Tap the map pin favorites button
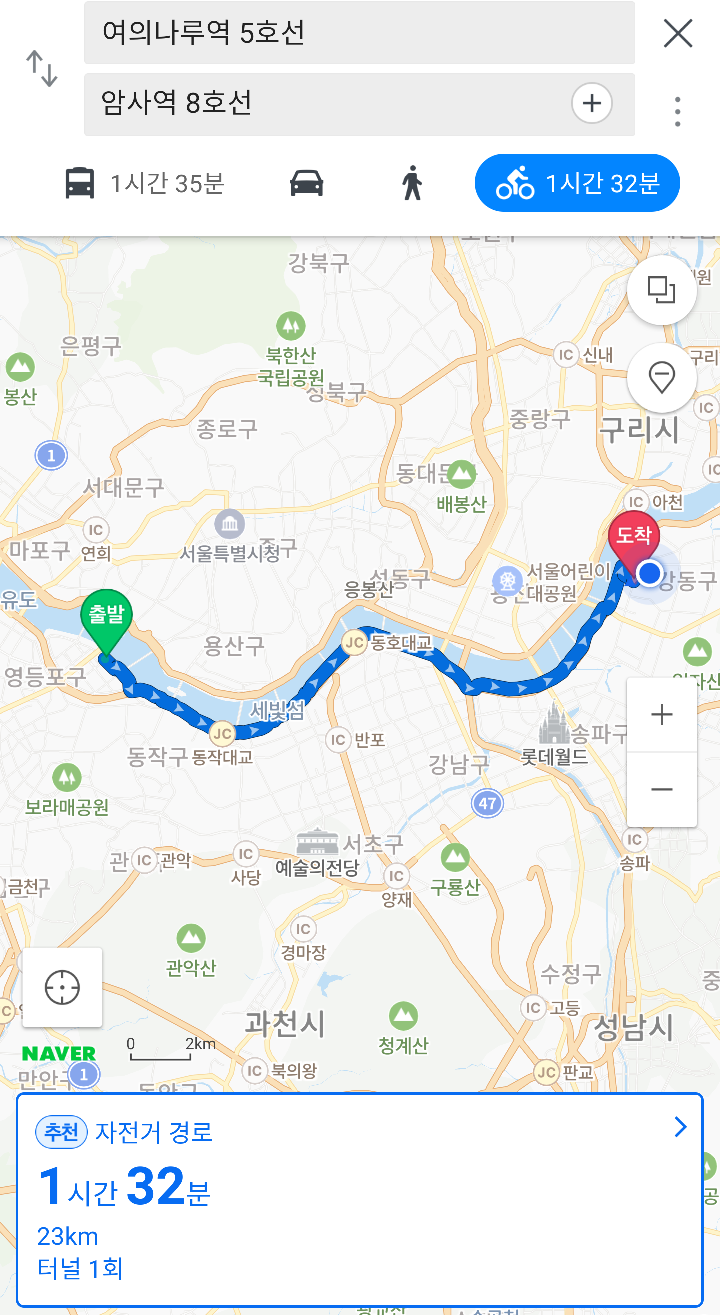Viewport: 720px width, 1315px height. (x=661, y=378)
